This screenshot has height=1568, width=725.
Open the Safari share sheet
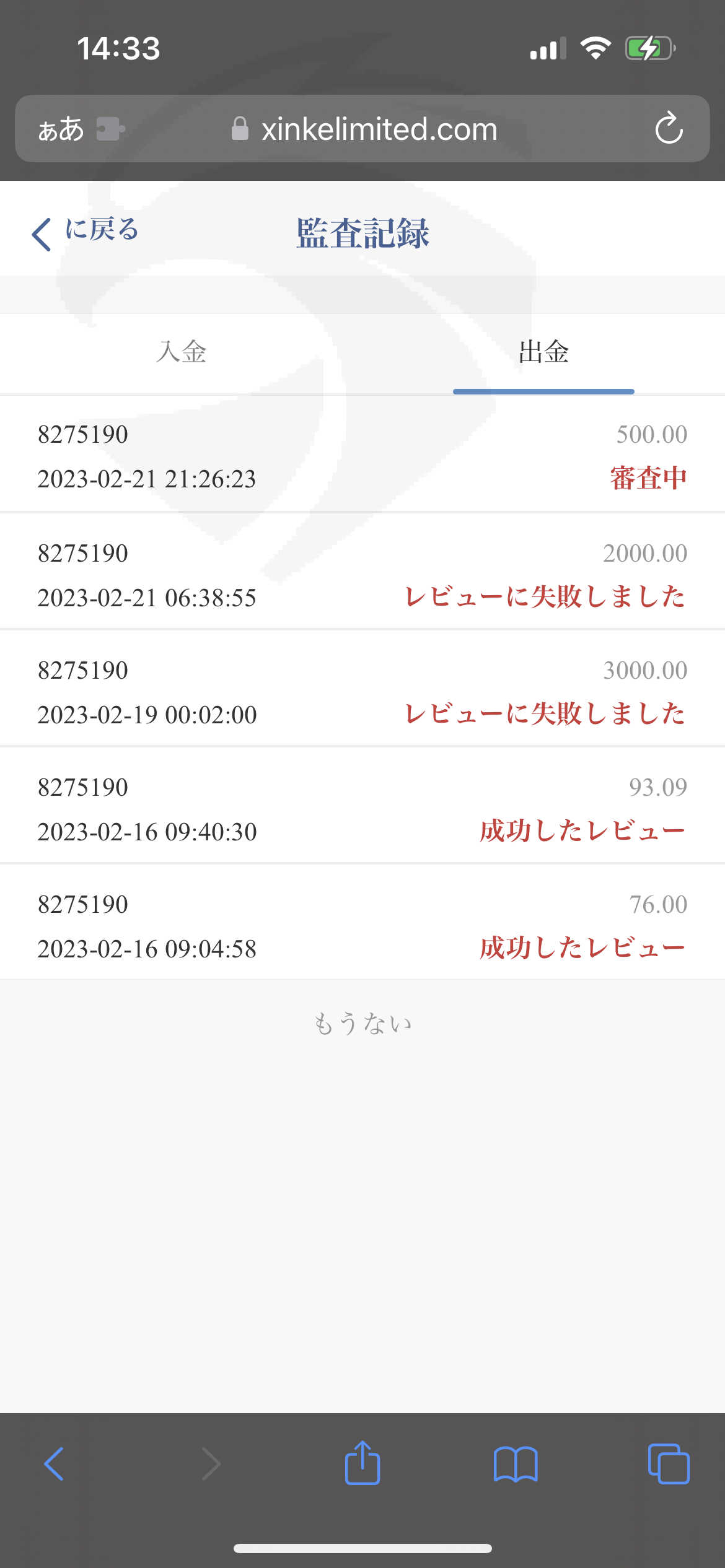click(362, 1462)
